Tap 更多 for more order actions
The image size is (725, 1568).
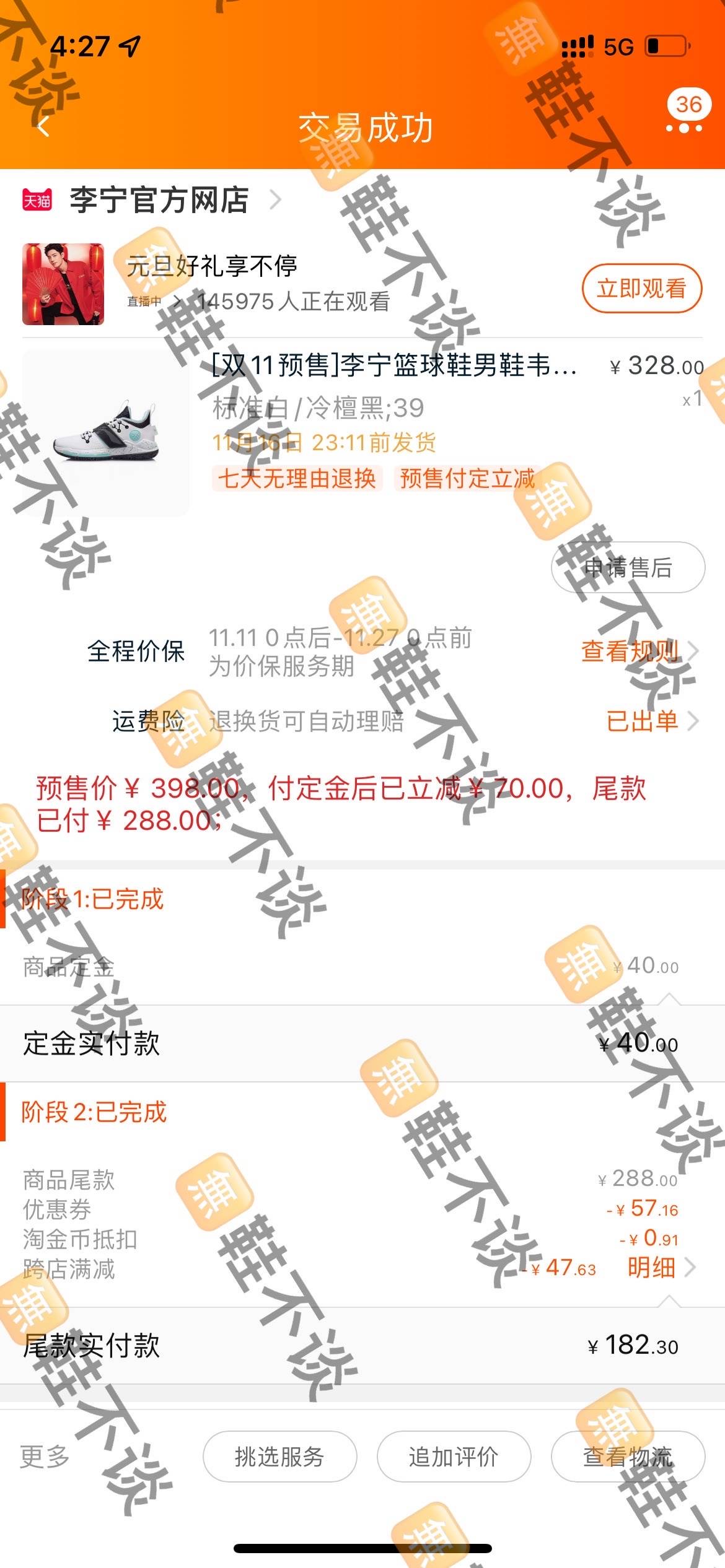(x=45, y=1457)
